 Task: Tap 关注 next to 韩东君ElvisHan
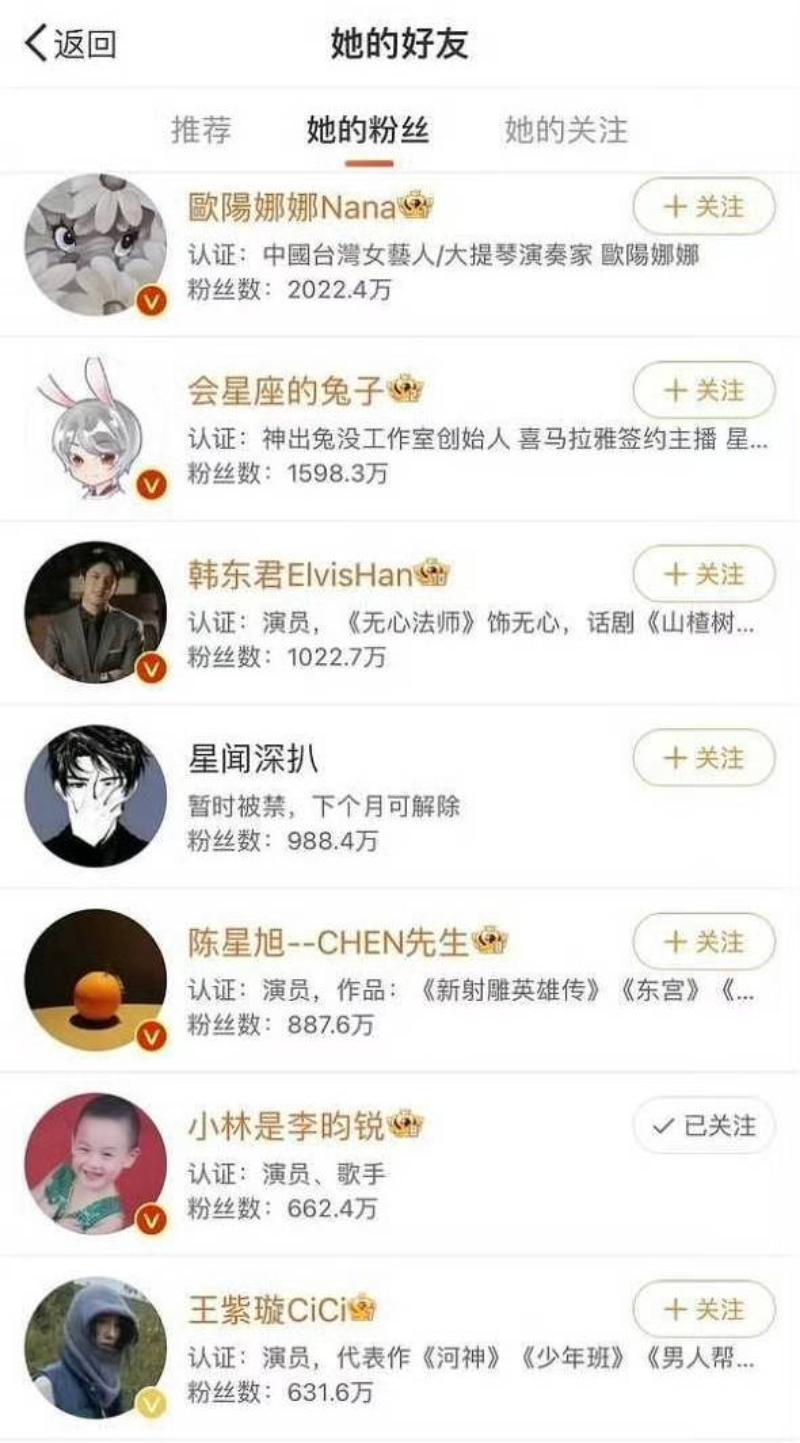tap(703, 574)
